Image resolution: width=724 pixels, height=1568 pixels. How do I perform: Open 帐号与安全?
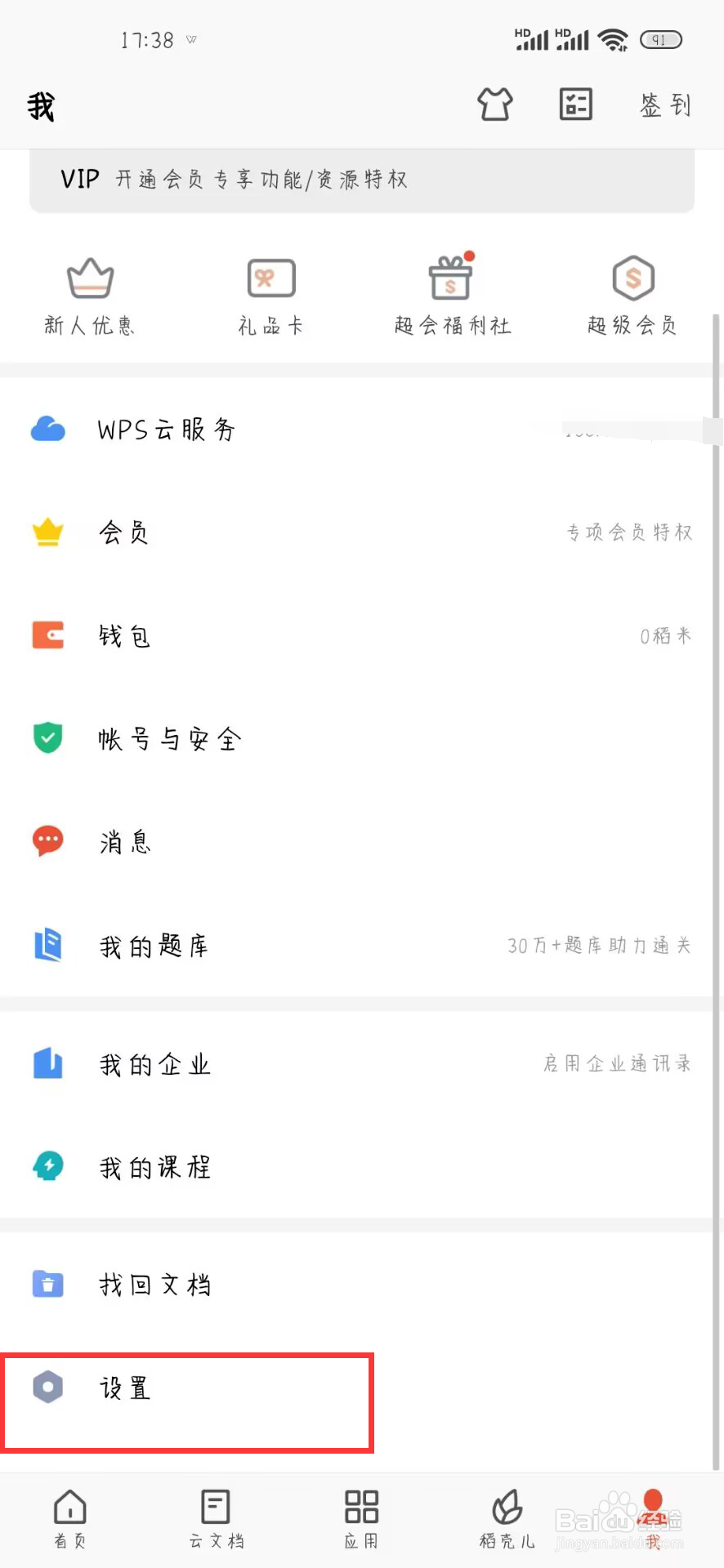click(357, 738)
